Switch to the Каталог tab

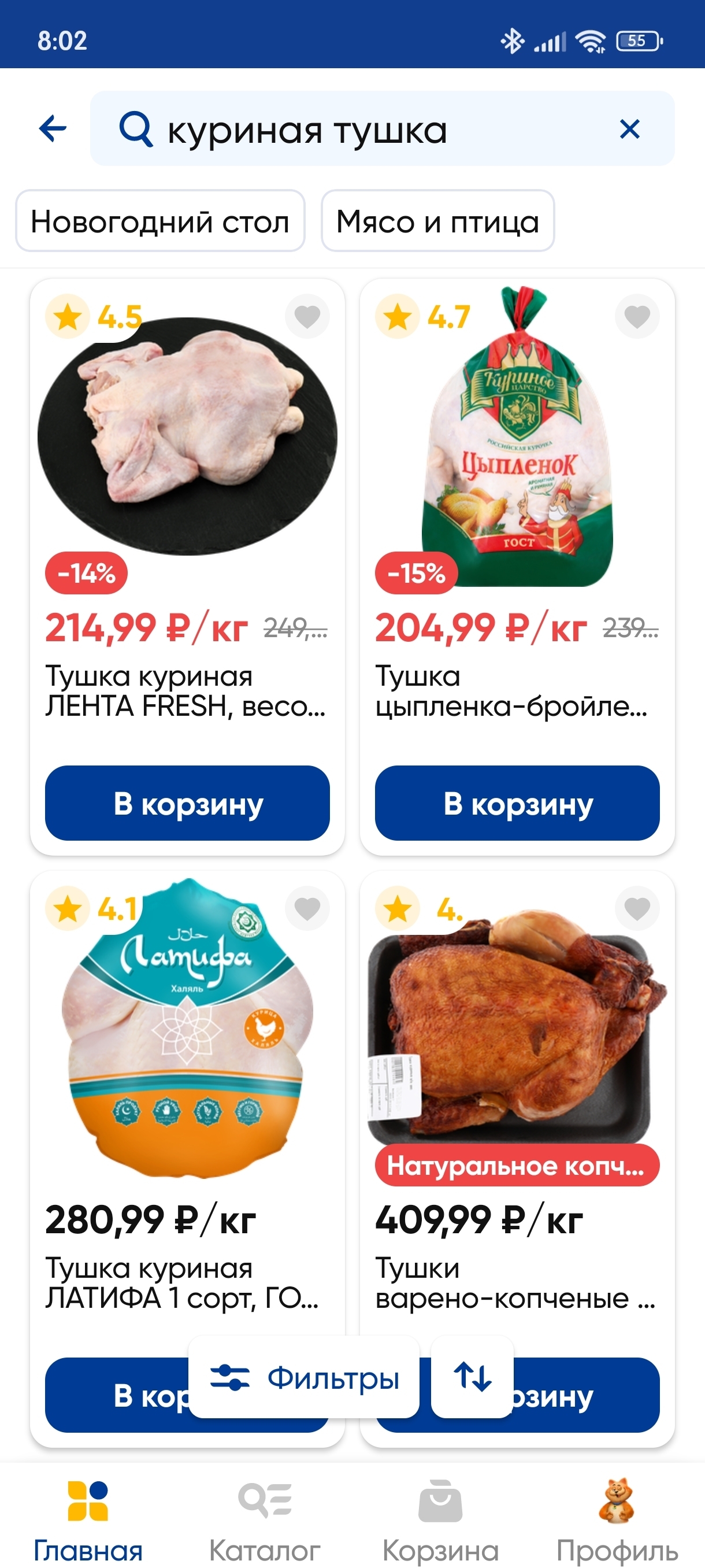click(x=265, y=1519)
